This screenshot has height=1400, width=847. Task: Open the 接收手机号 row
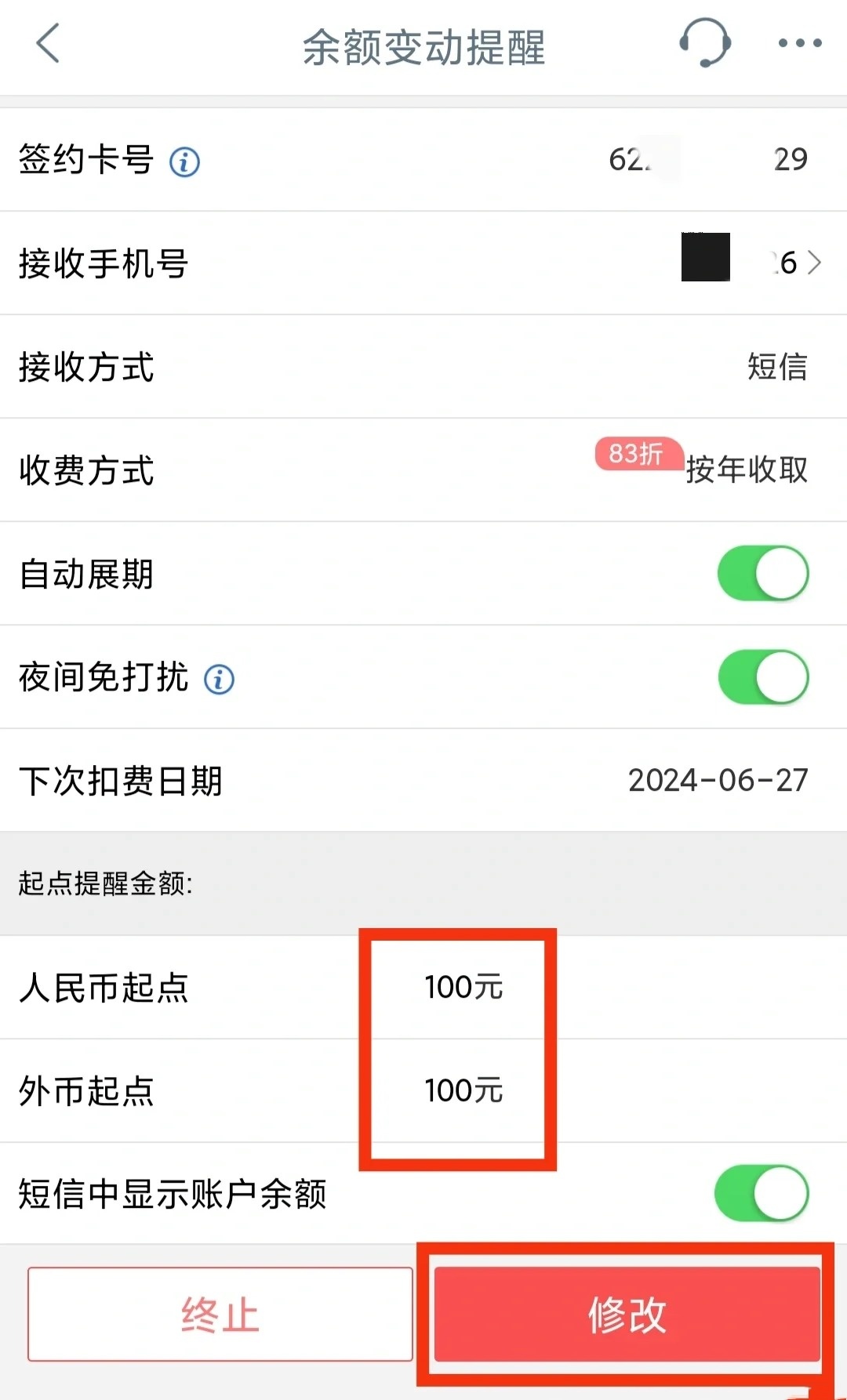coord(423,263)
